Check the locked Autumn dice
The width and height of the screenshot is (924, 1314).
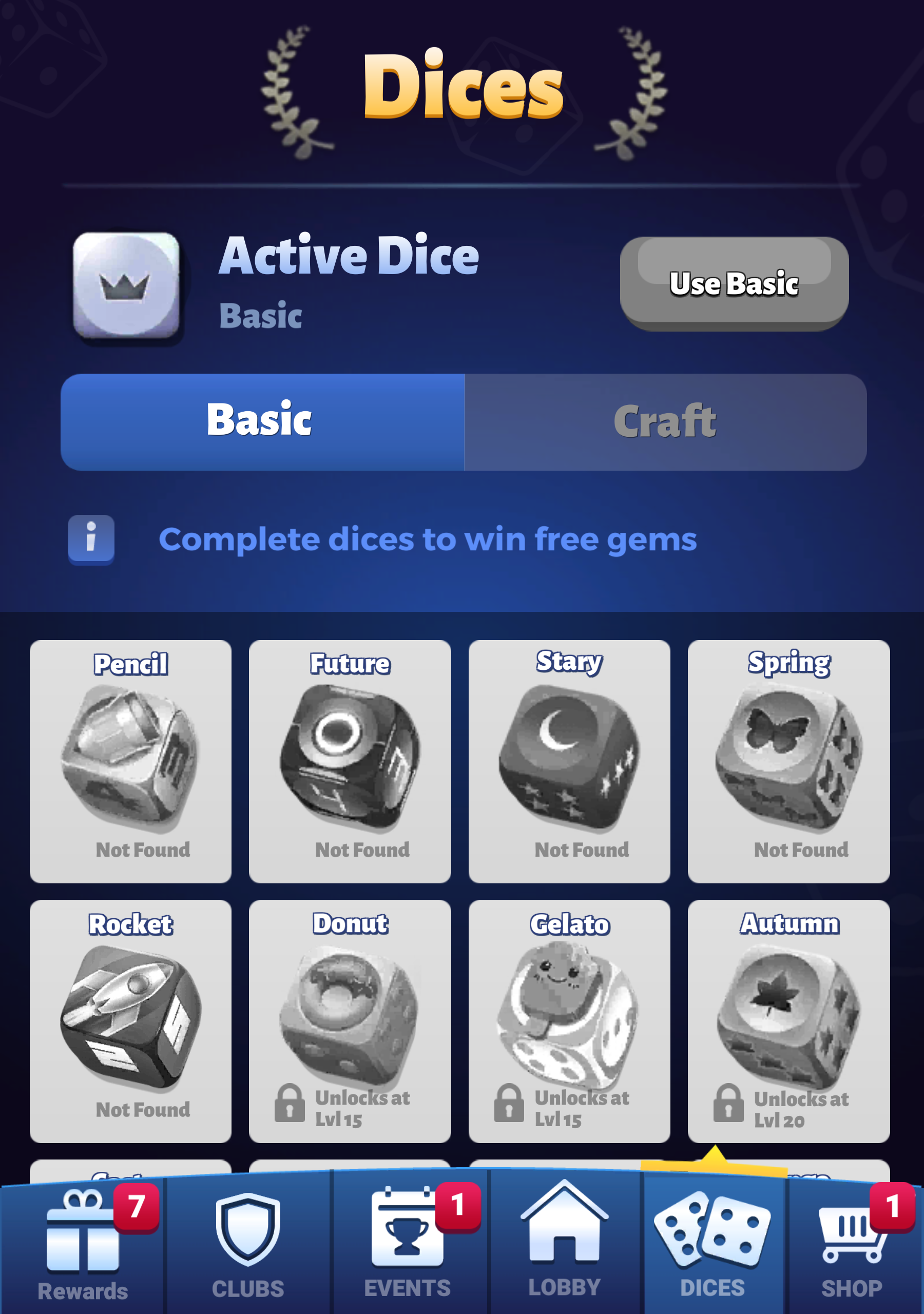point(788,1020)
